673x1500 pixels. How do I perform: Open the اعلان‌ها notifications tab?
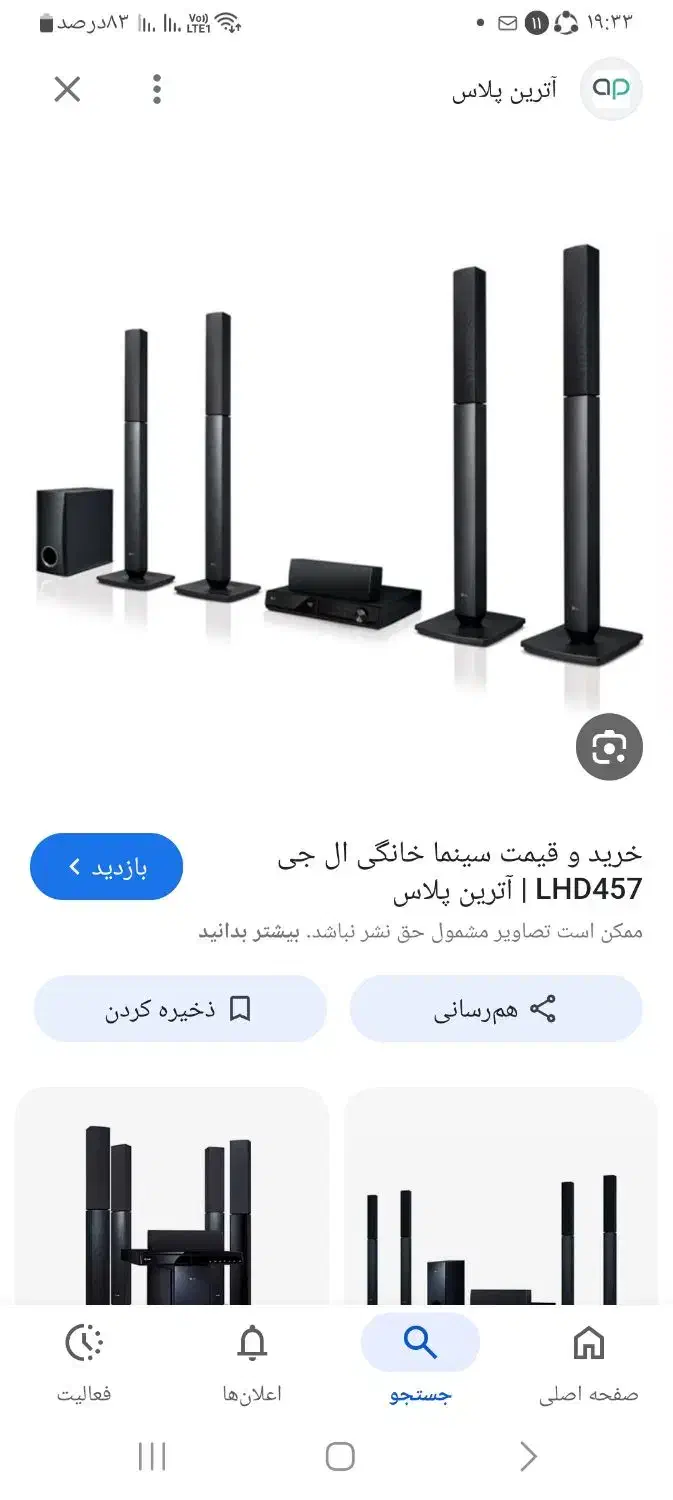tap(252, 1362)
